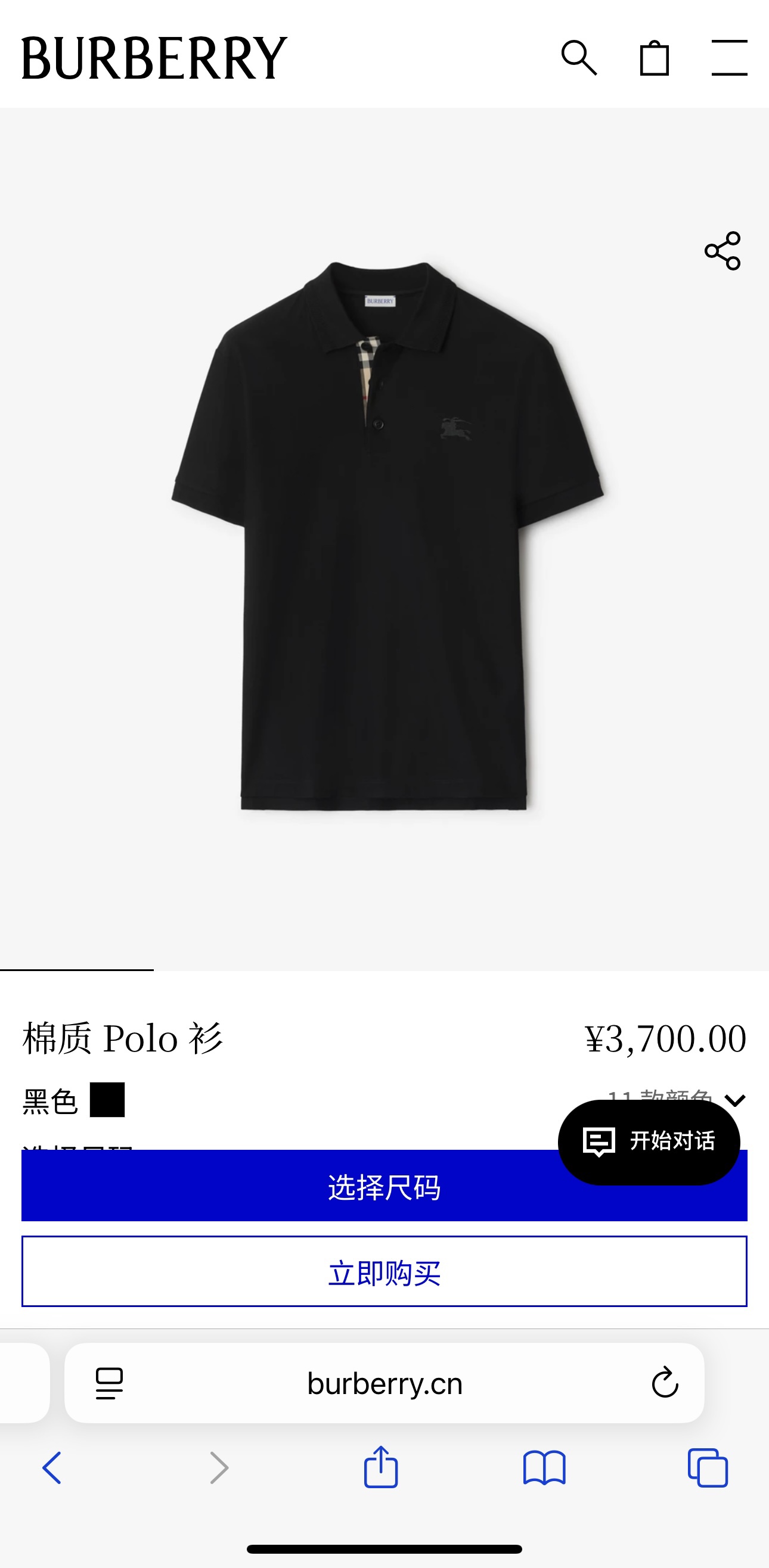Open the search magnifier icon

pos(578,58)
